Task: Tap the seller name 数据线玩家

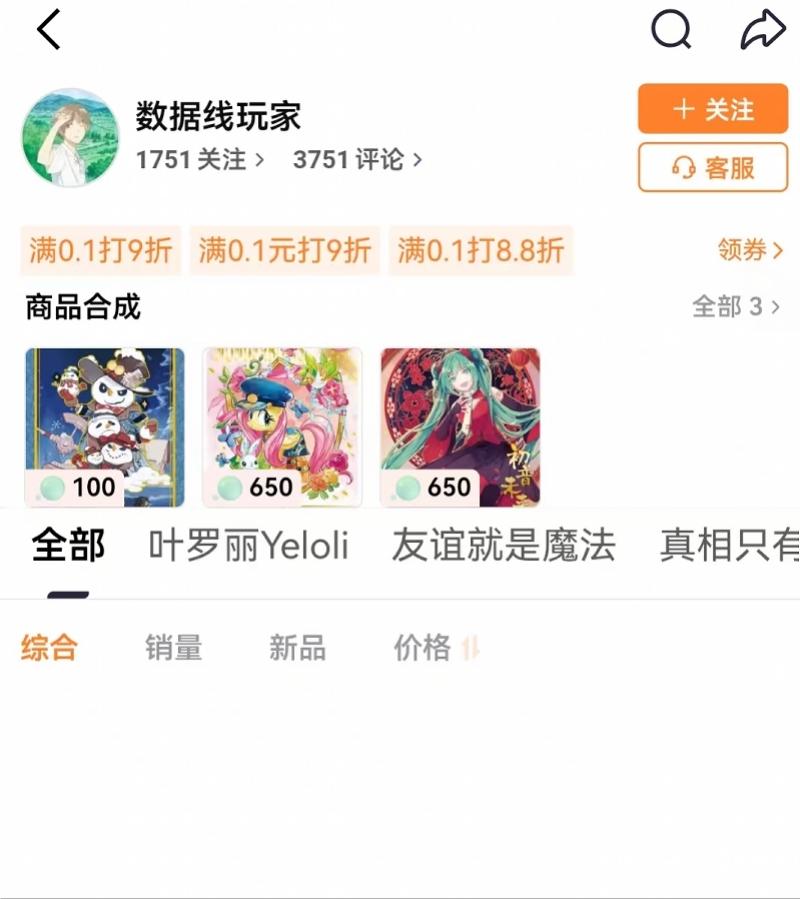Action: [x=214, y=118]
